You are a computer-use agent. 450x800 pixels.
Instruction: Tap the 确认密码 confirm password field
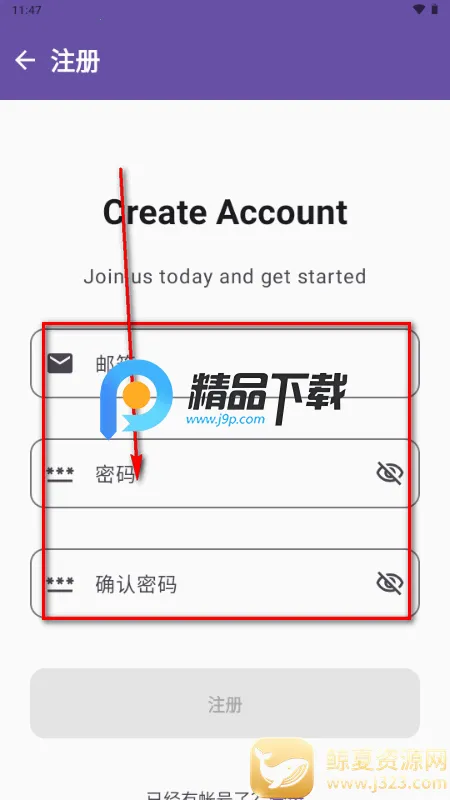tap(225, 584)
